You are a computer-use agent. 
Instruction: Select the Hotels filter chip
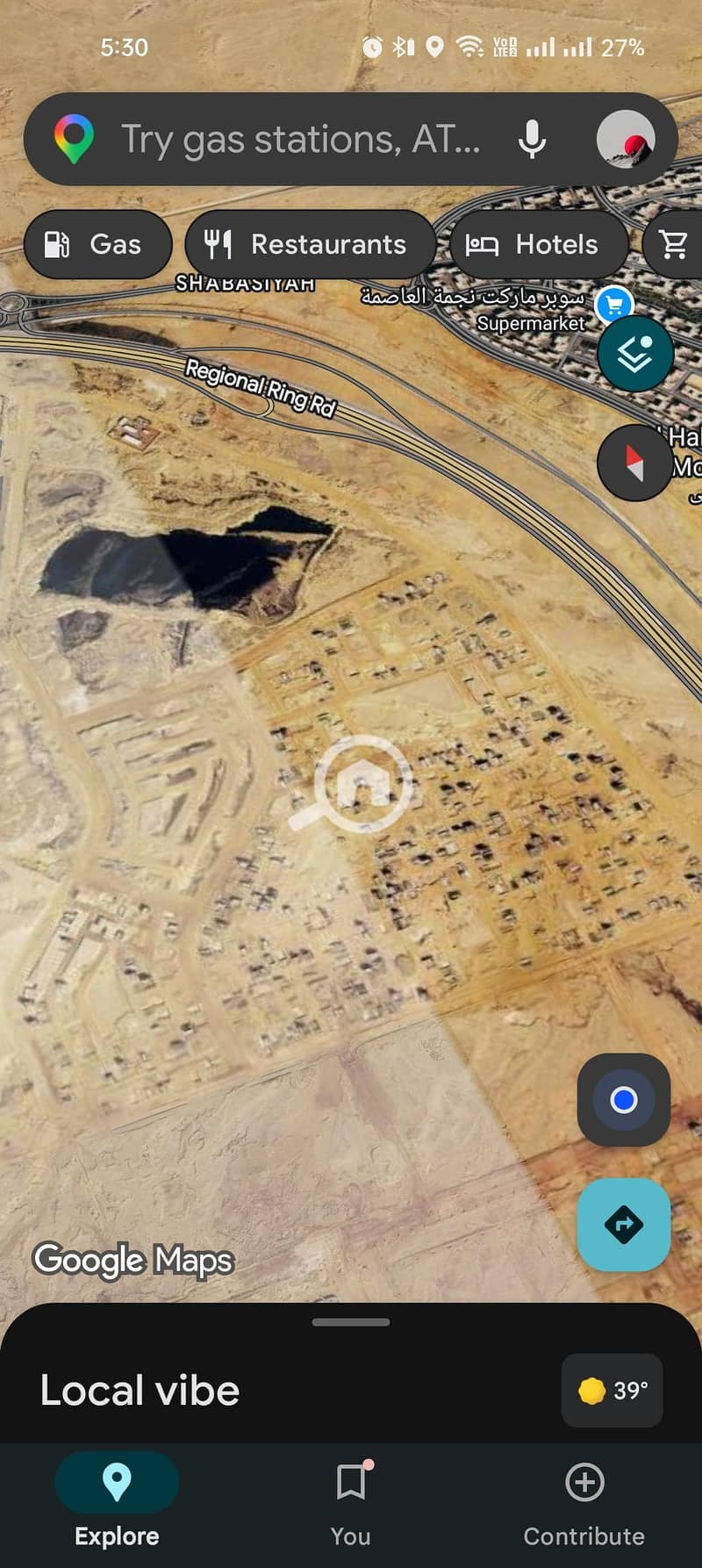click(539, 244)
